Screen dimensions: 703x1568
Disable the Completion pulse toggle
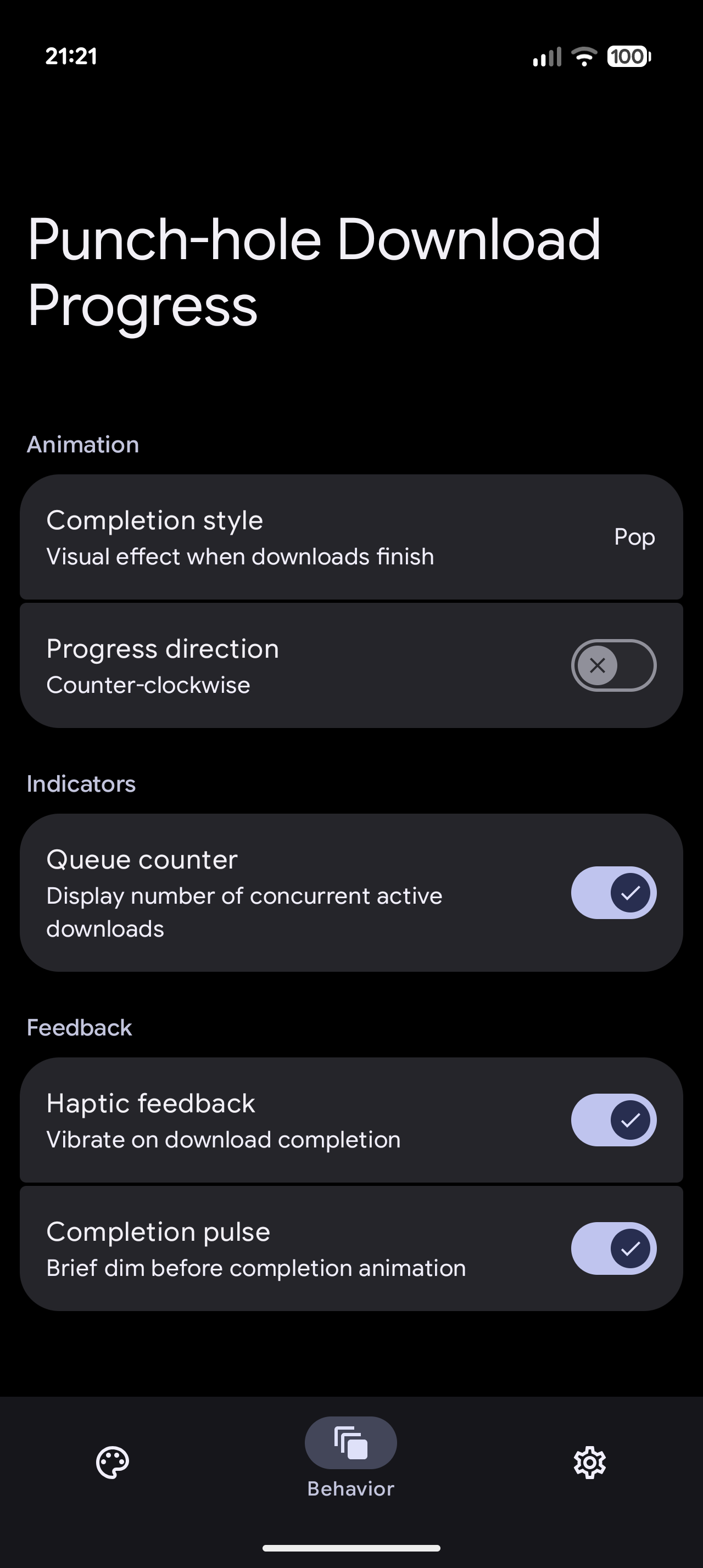pyautogui.click(x=613, y=1248)
